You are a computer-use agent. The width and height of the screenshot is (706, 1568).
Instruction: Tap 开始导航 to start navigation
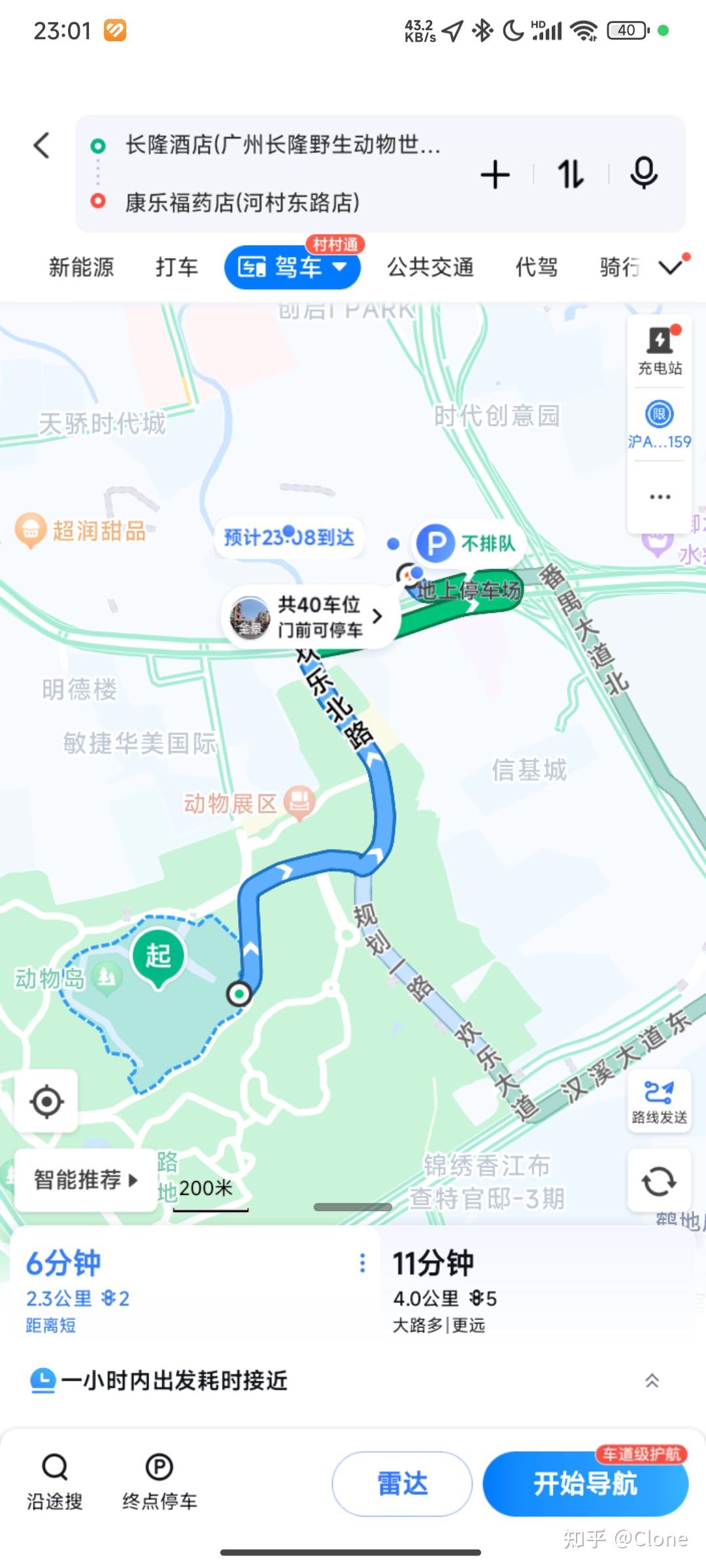pyautogui.click(x=585, y=1483)
